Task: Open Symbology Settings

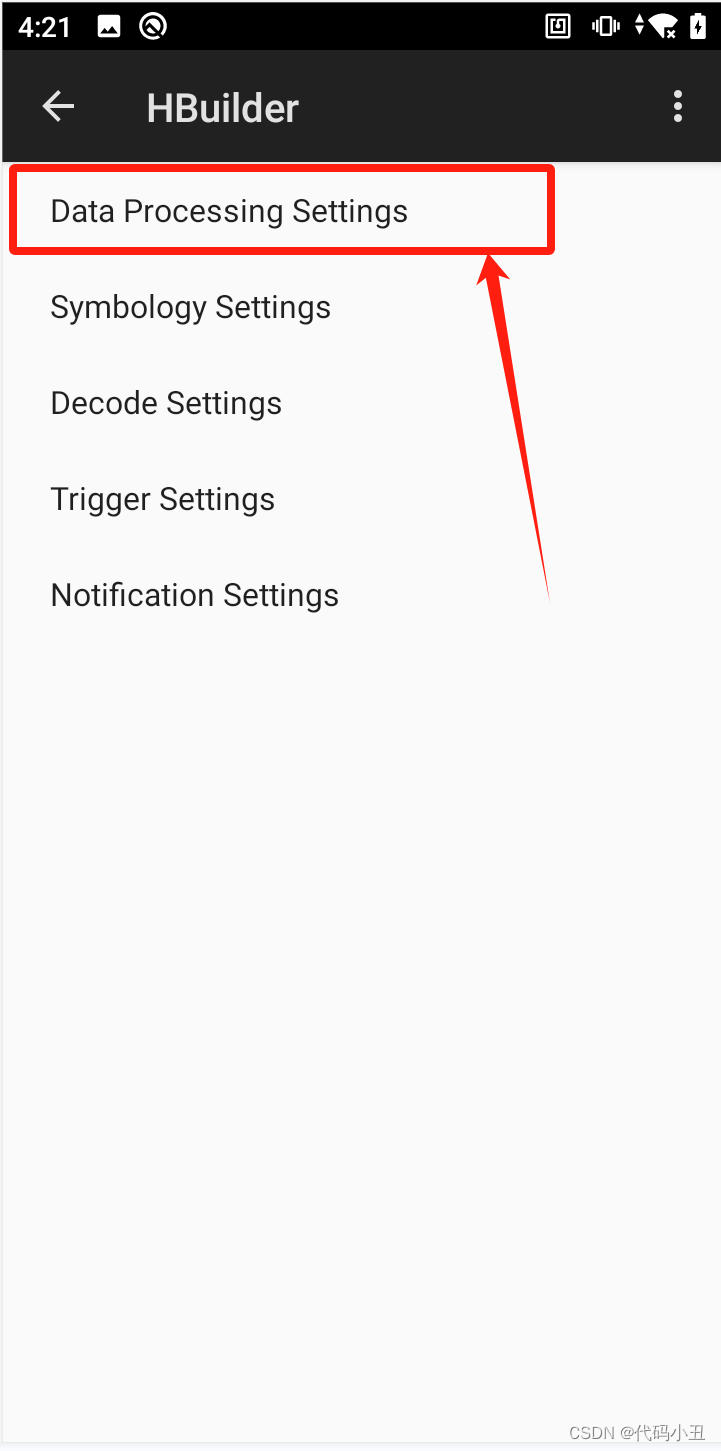Action: [360, 307]
